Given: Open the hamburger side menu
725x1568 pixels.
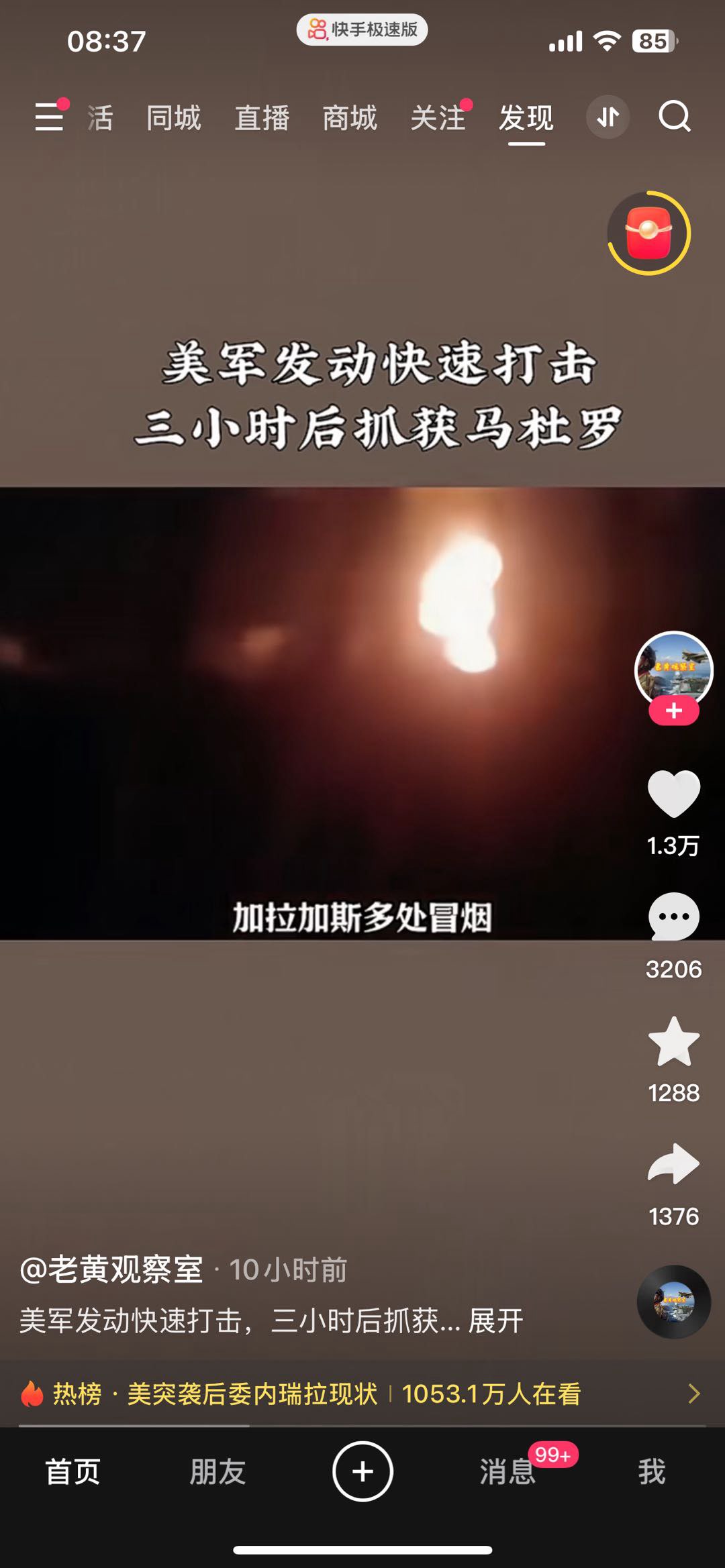Looking at the screenshot, I should click(x=49, y=117).
